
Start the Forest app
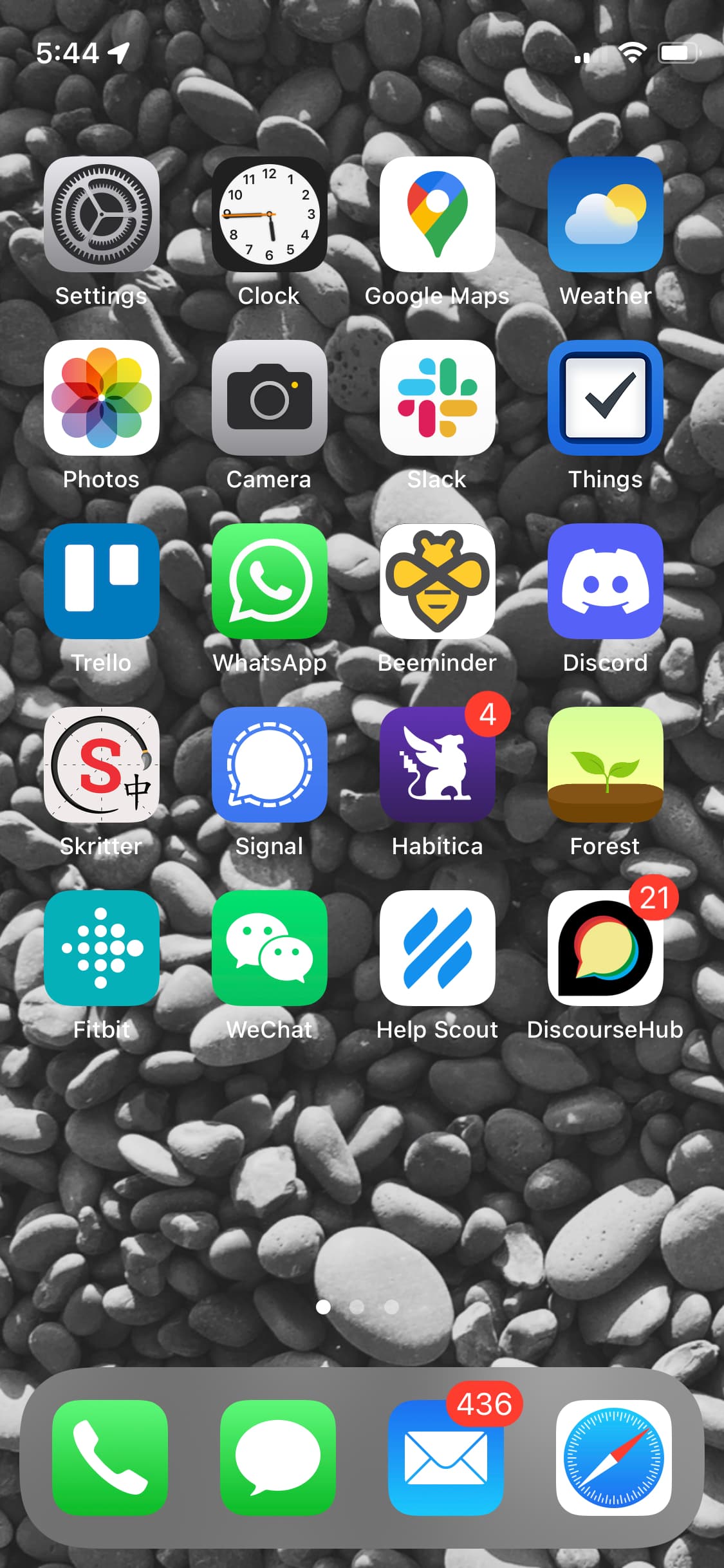pos(605,765)
